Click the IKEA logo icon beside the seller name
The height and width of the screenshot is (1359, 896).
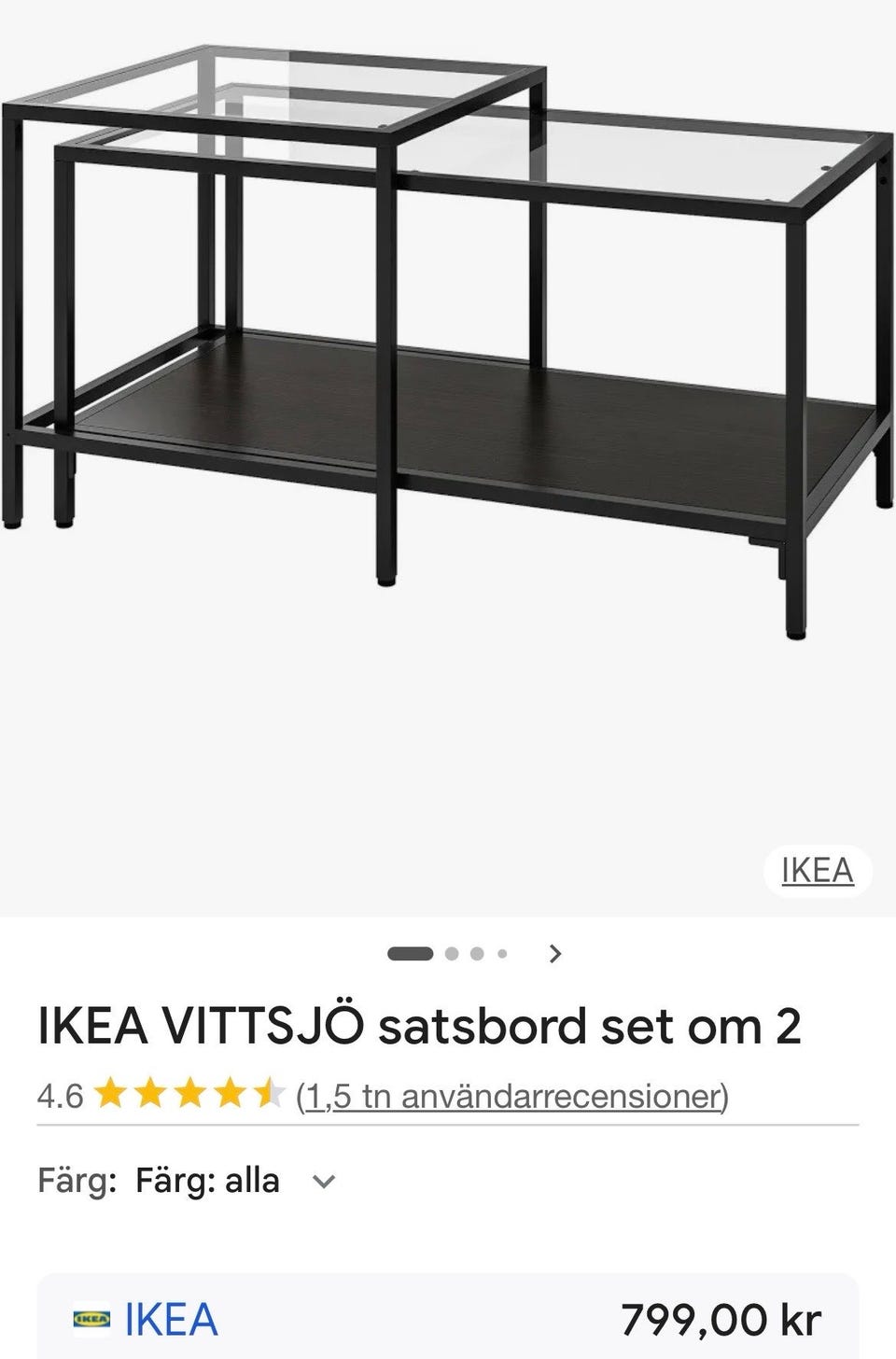91,1319
